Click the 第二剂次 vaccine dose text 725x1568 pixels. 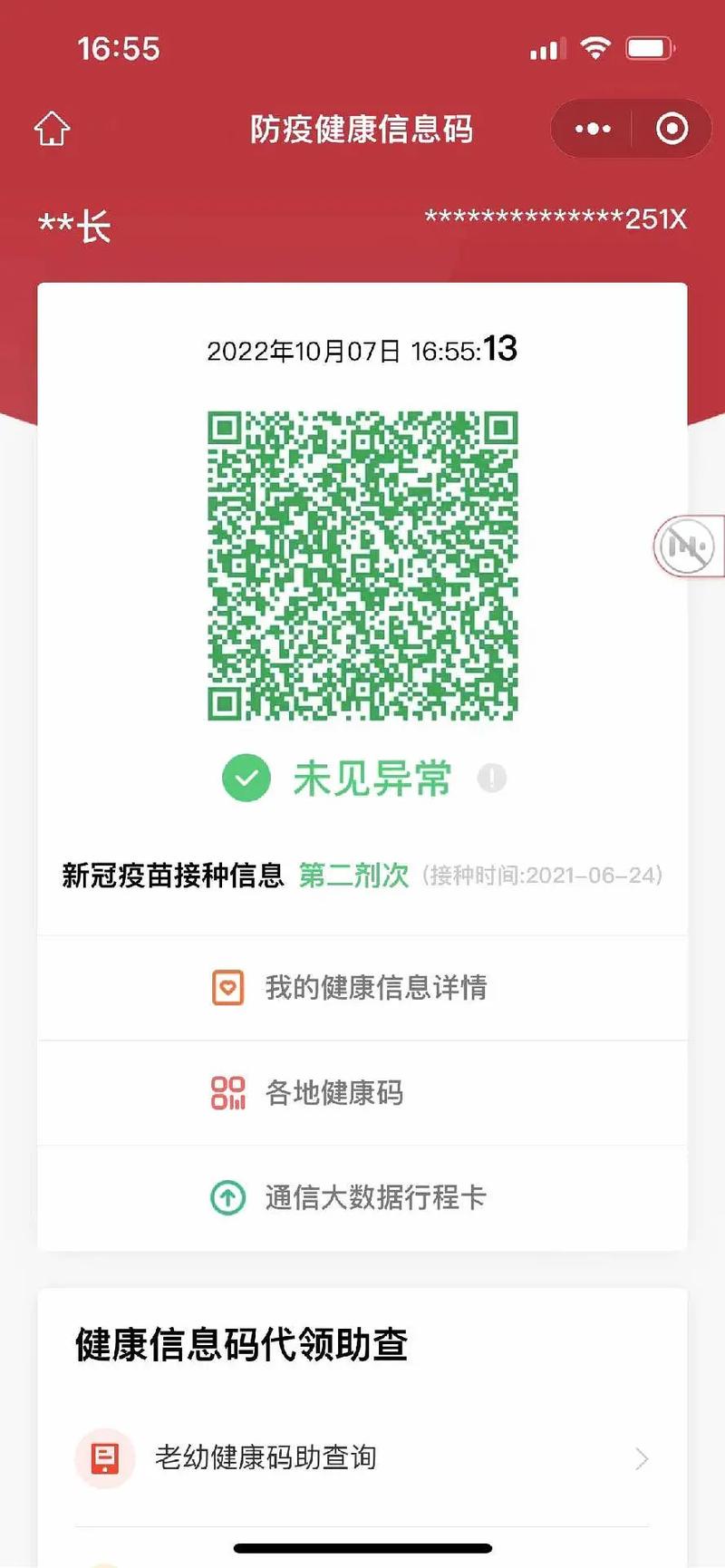pos(355,877)
